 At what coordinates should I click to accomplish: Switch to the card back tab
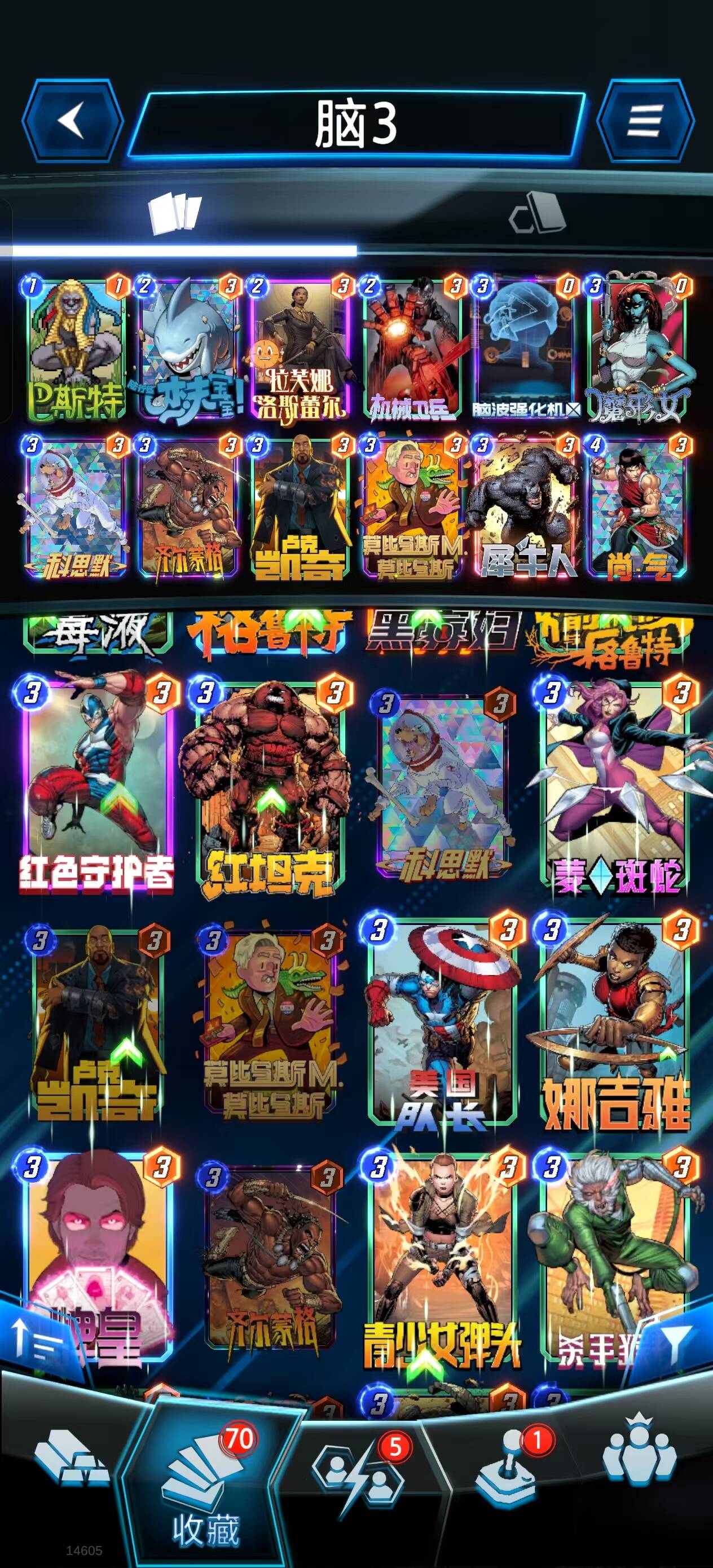537,214
